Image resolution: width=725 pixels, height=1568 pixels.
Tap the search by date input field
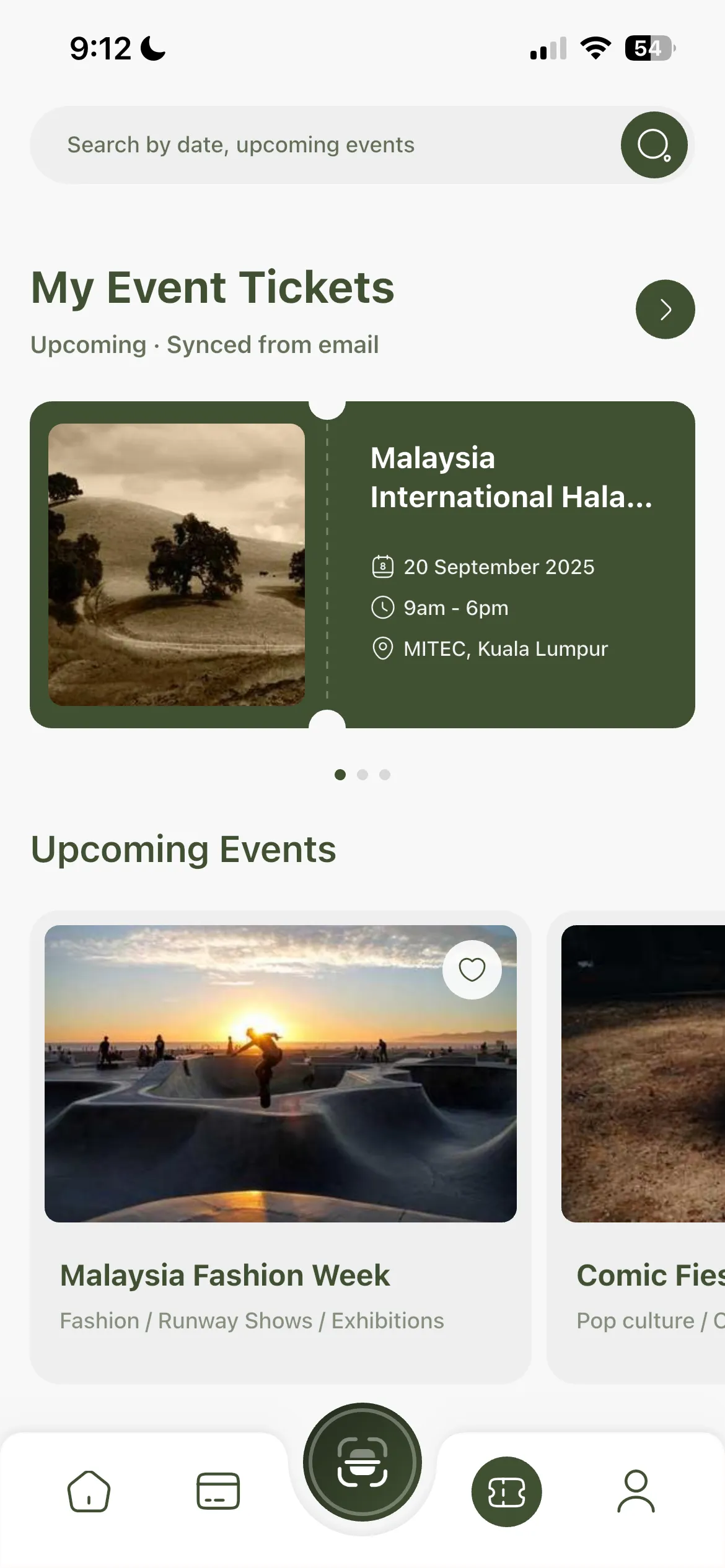(322, 145)
